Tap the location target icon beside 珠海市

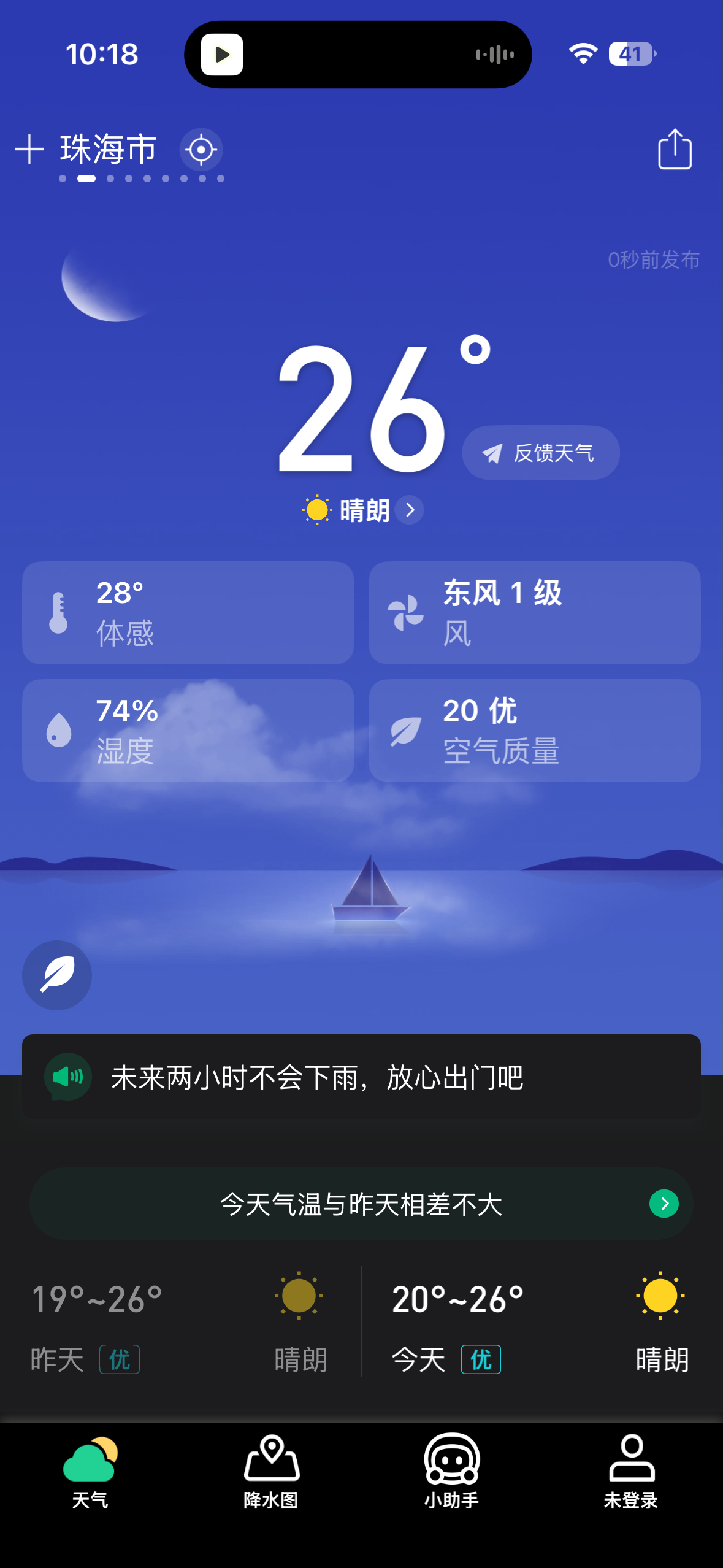[201, 149]
